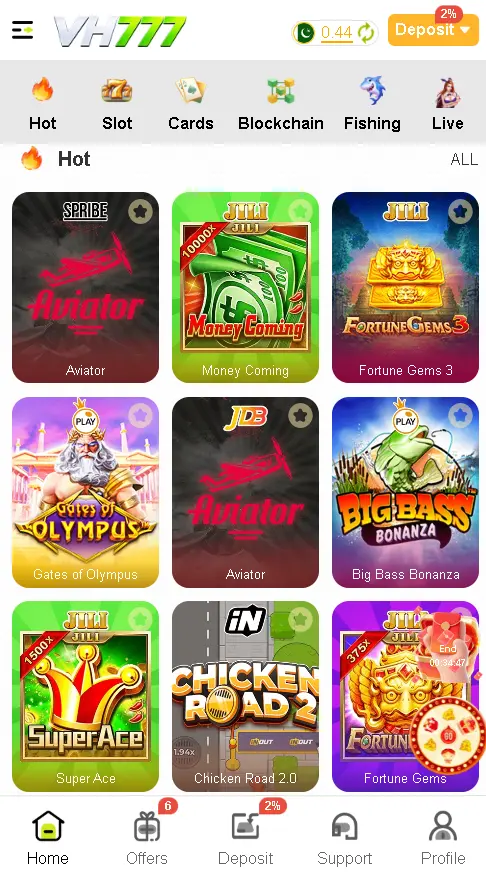
Task: Open the Blockchain games category
Action: [x=281, y=104]
